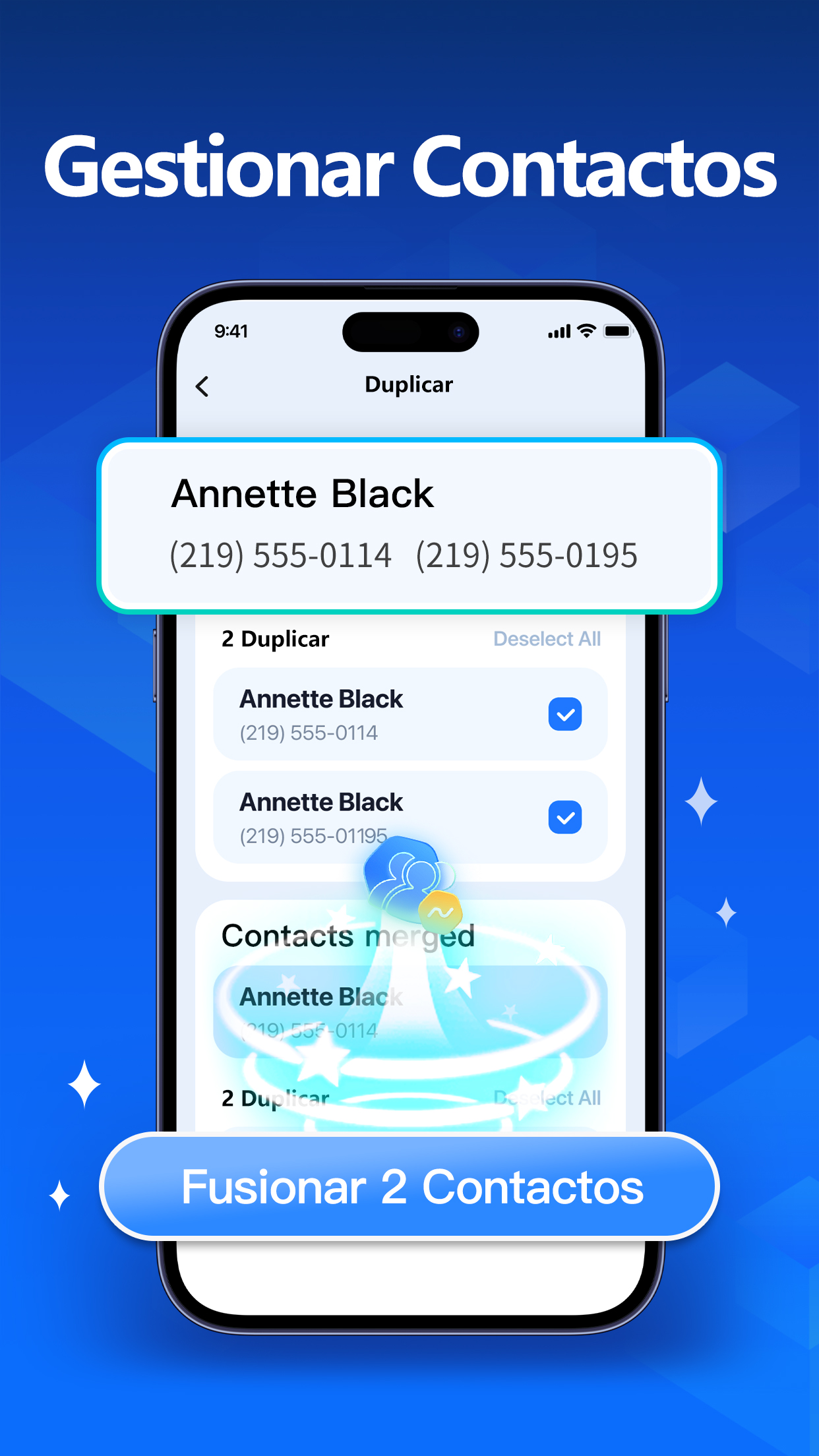Screen dimensions: 819x1456
Task: Tap Deselect All in the lower duplicate list
Action: coord(547,1098)
